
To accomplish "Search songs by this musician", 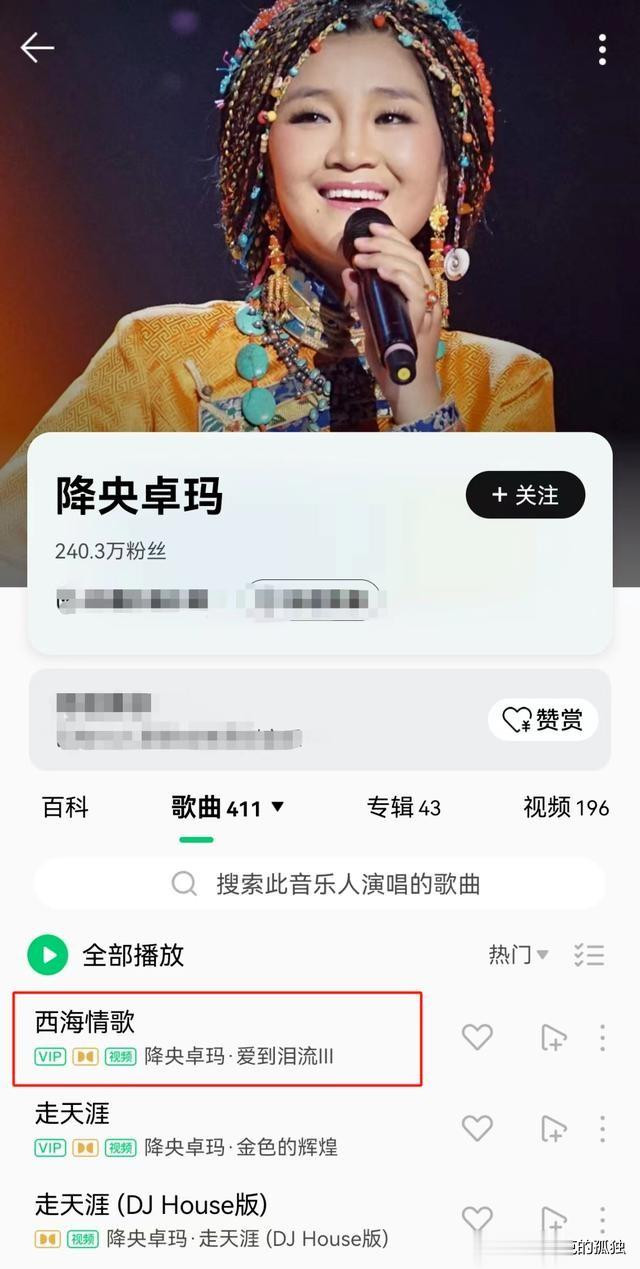I will click(320, 884).
